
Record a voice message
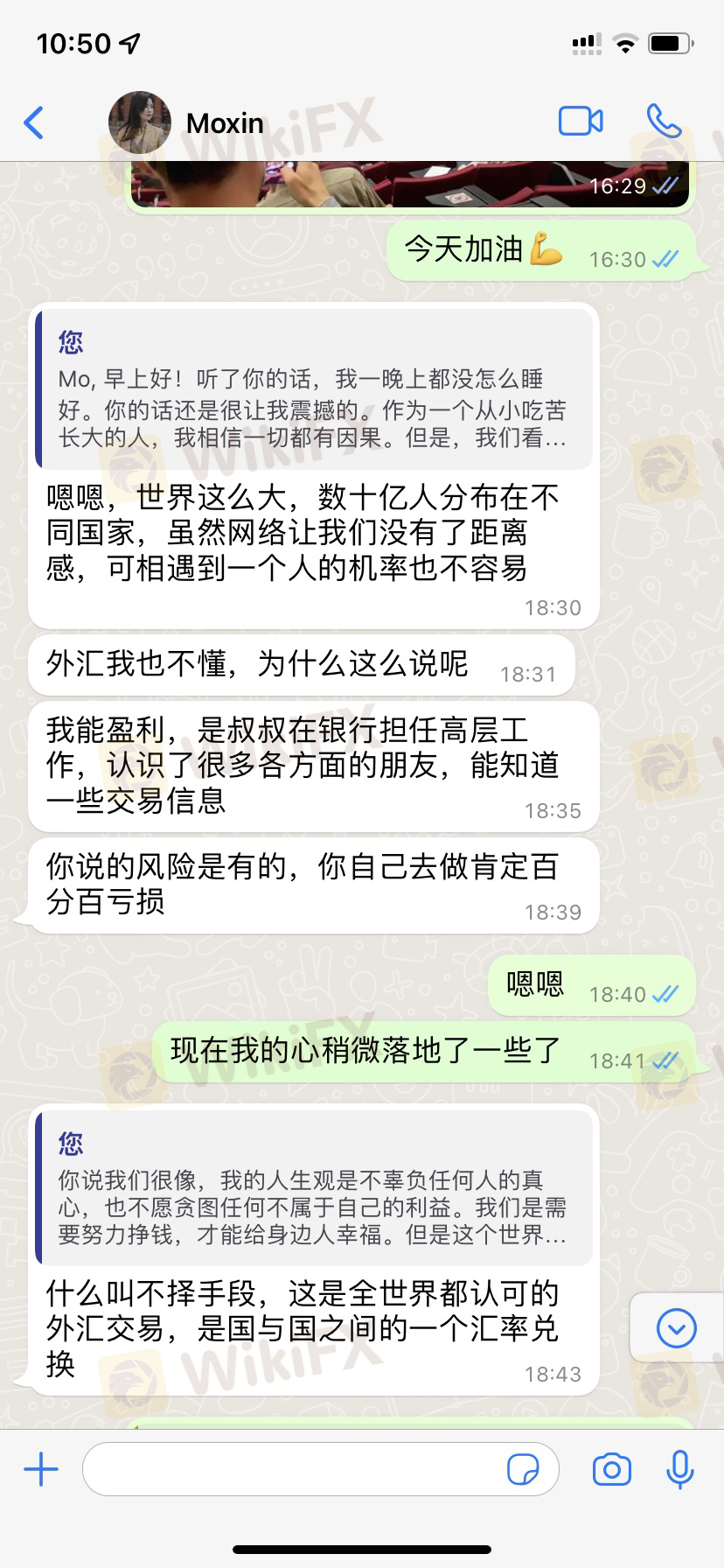click(679, 1469)
